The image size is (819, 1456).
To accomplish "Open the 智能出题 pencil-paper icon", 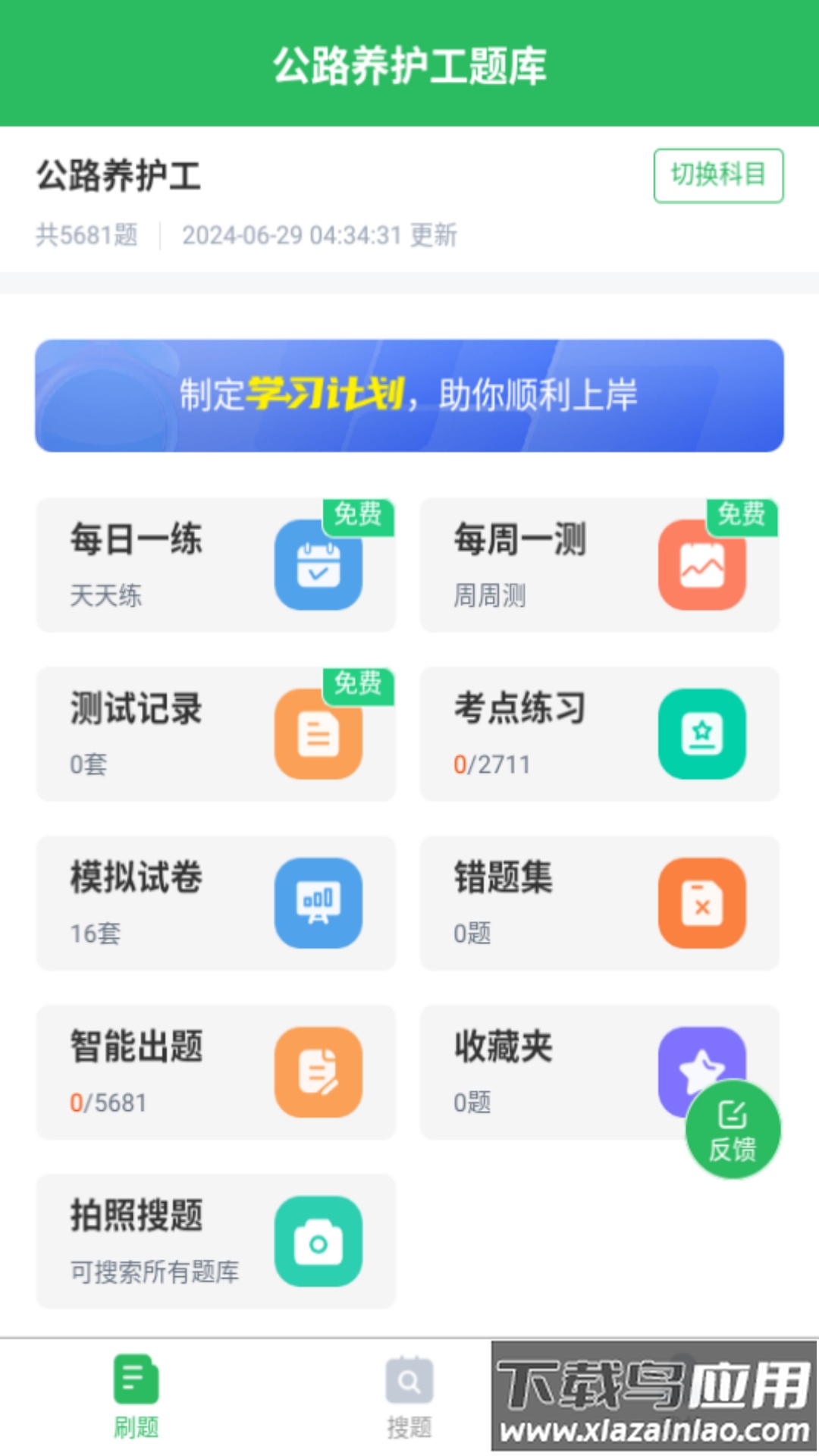I will 318,1073.
